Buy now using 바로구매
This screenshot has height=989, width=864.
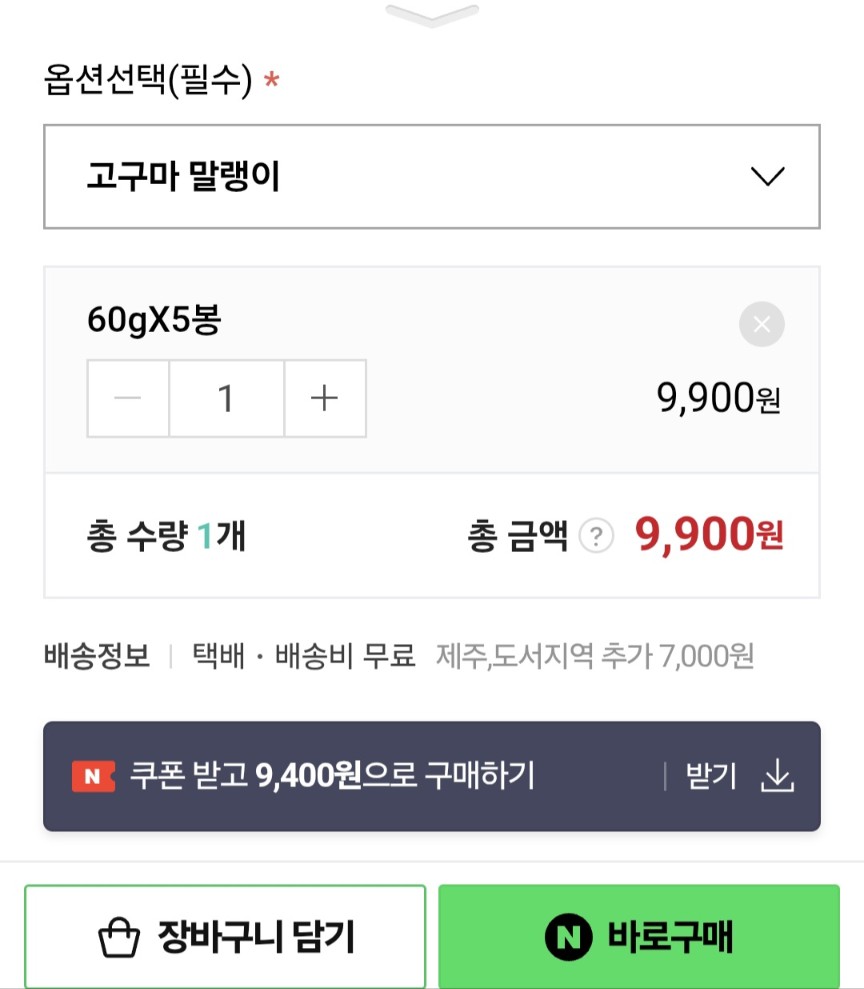(639, 937)
